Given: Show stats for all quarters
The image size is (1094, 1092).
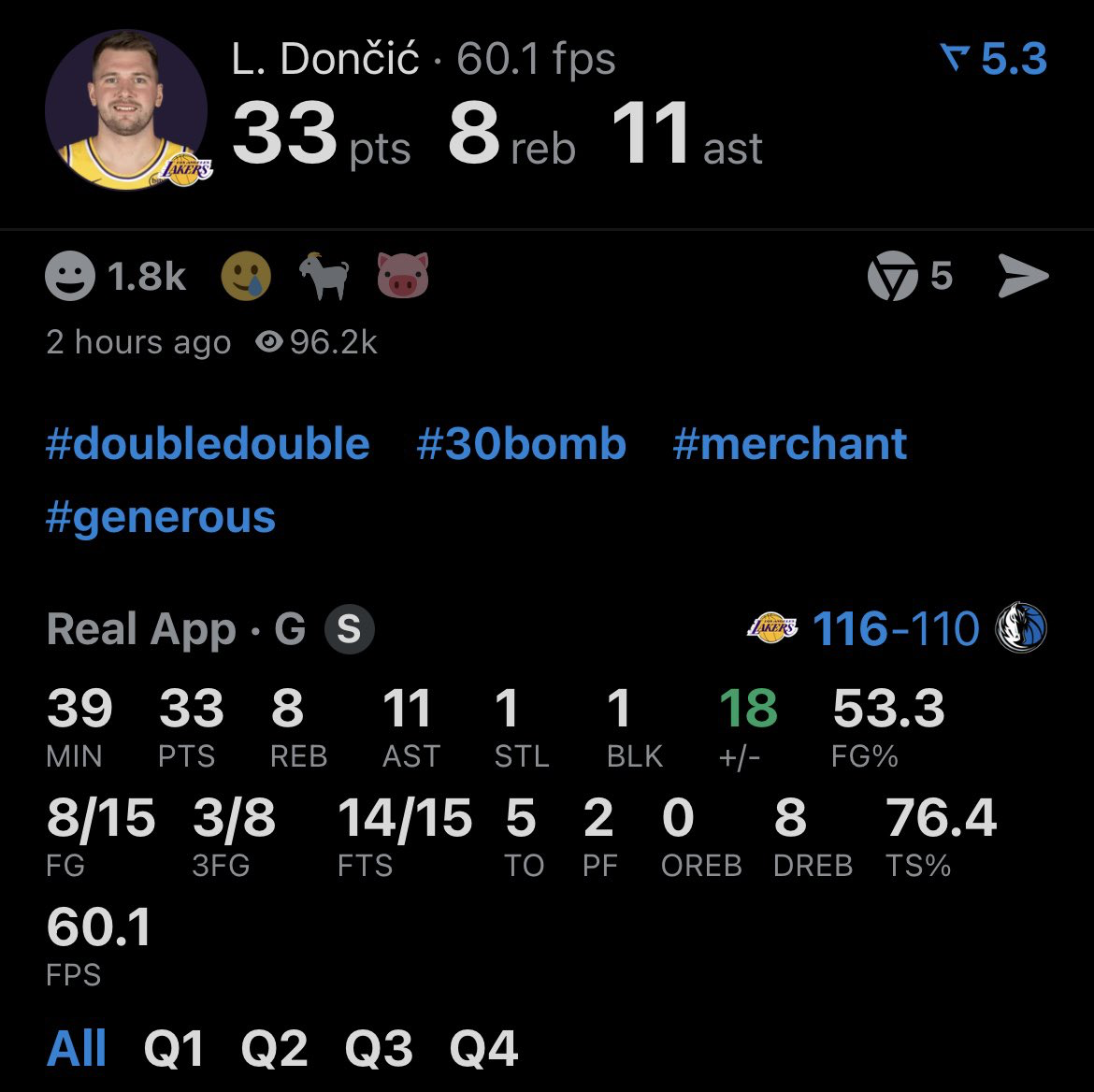Looking at the screenshot, I should tap(76, 1048).
